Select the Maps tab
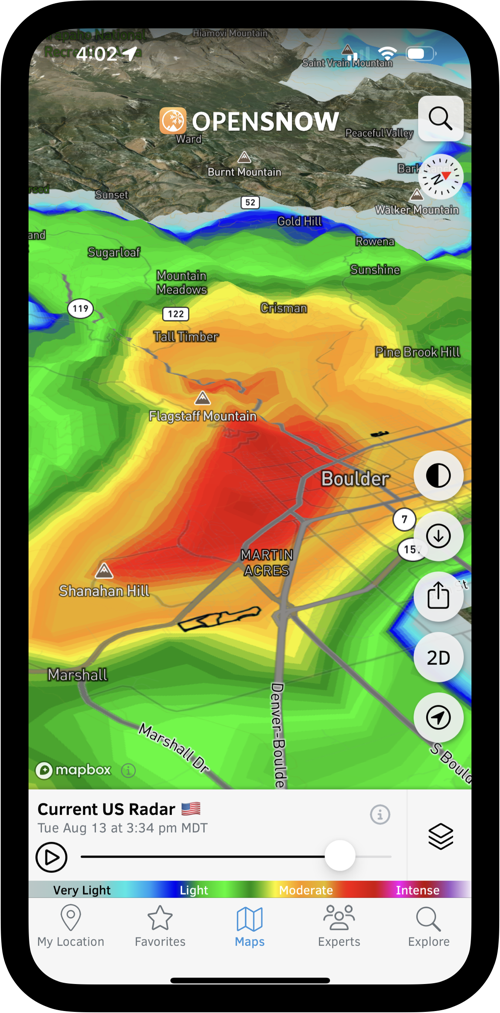Image resolution: width=500 pixels, height=1013 pixels. click(249, 926)
